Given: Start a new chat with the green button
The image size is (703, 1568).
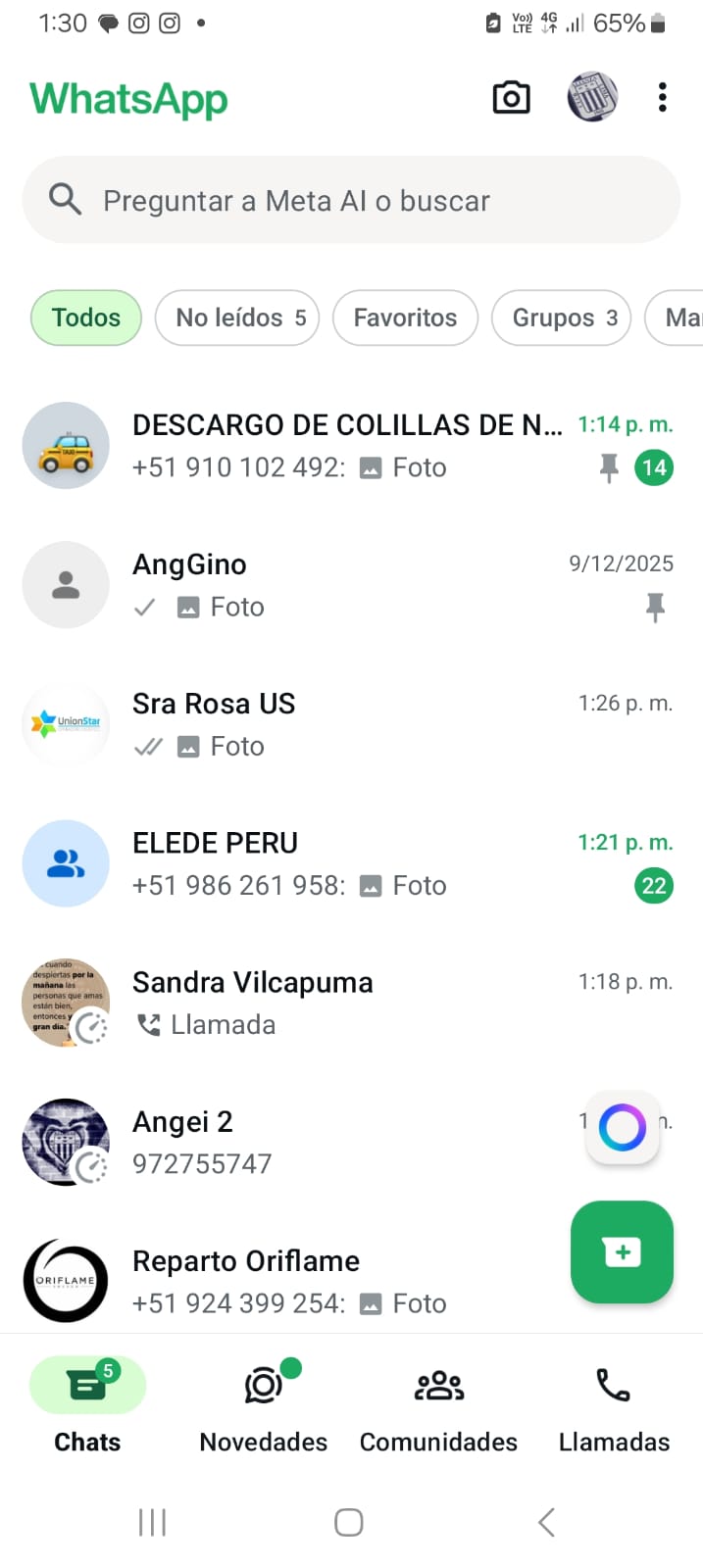Looking at the screenshot, I should (622, 1251).
